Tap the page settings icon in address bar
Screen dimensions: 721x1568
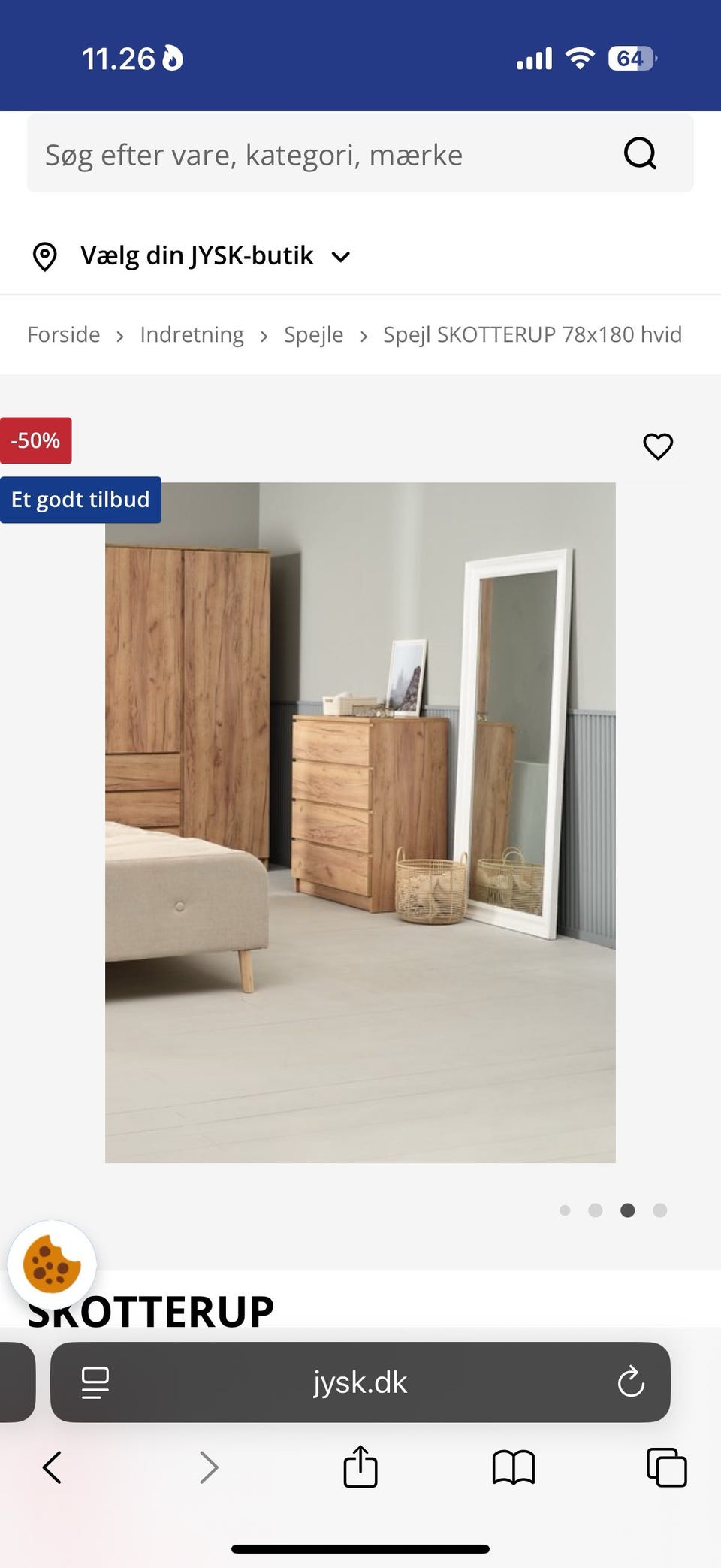coord(95,1382)
